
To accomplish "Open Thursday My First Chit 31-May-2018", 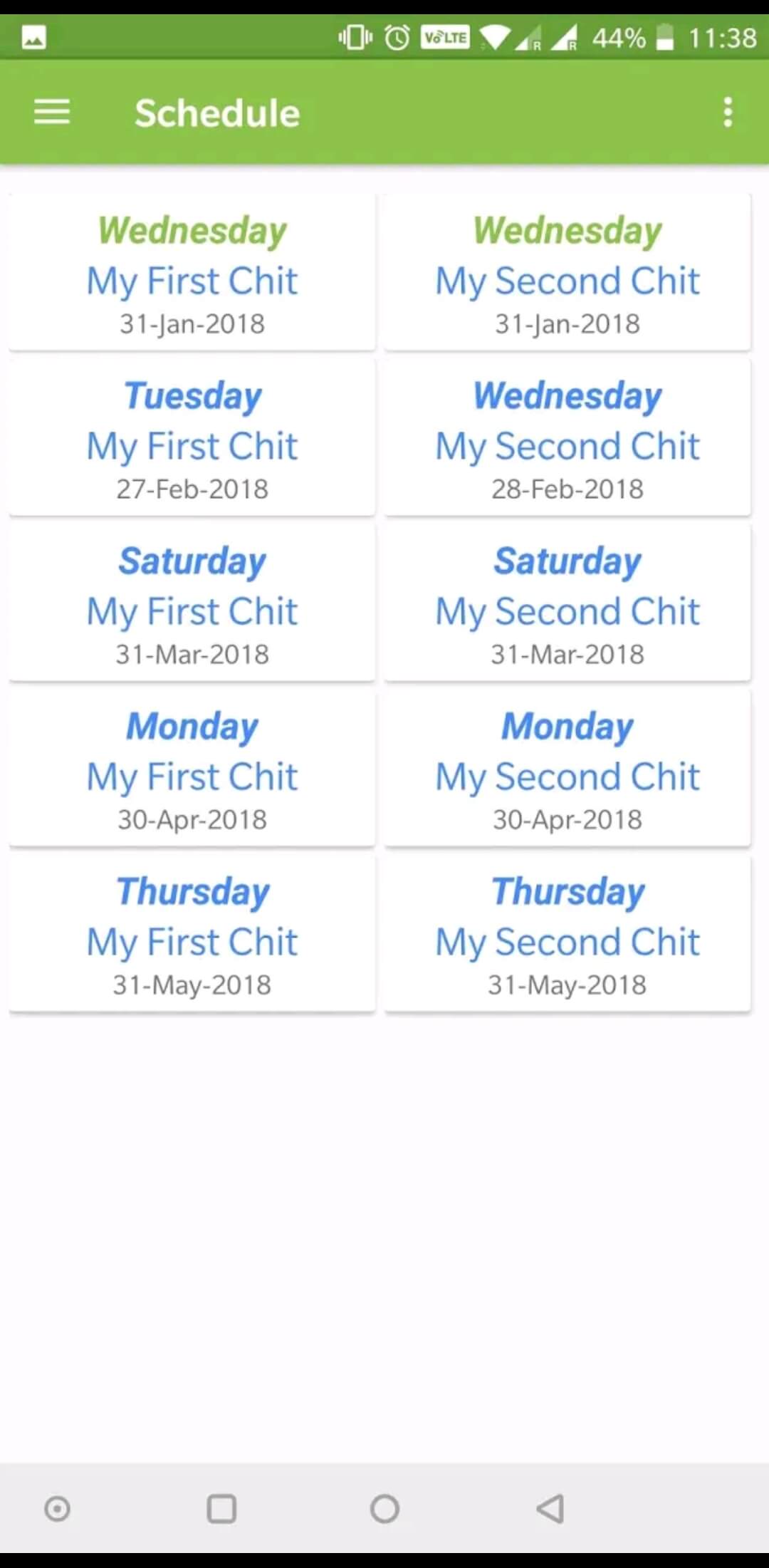I will (192, 933).
